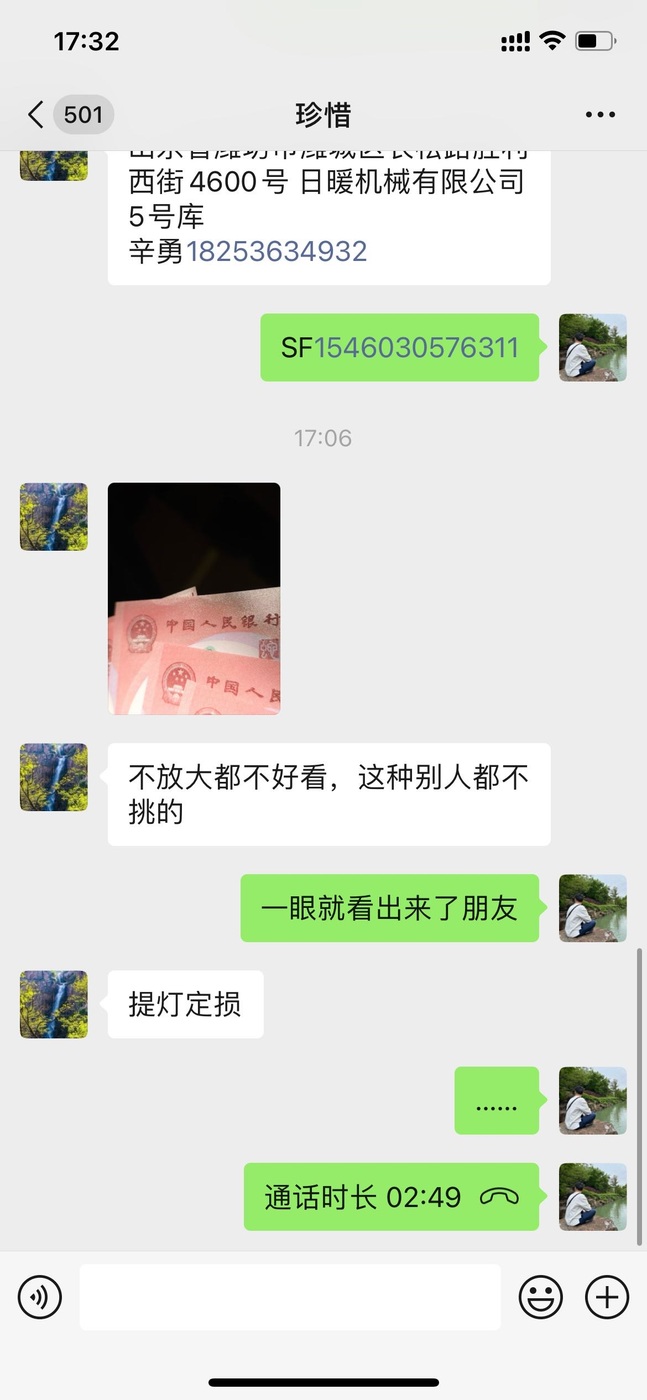This screenshot has width=647, height=1400.
Task: Open the banknote photo message
Action: point(194,599)
